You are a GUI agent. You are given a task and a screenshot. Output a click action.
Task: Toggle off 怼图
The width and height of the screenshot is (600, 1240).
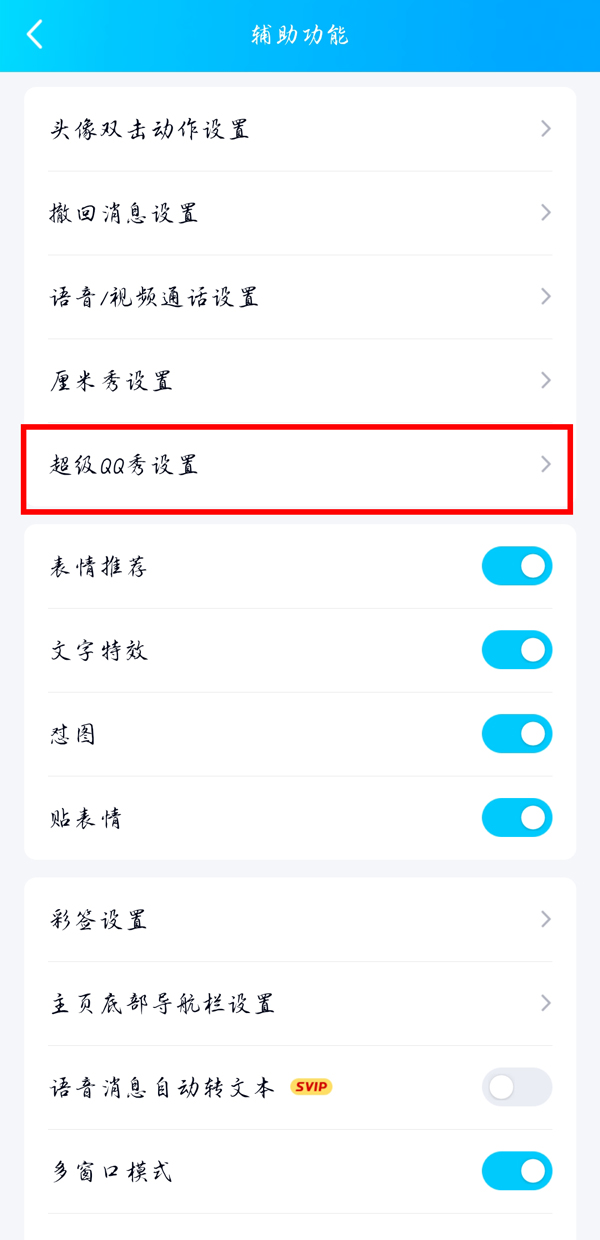(516, 734)
